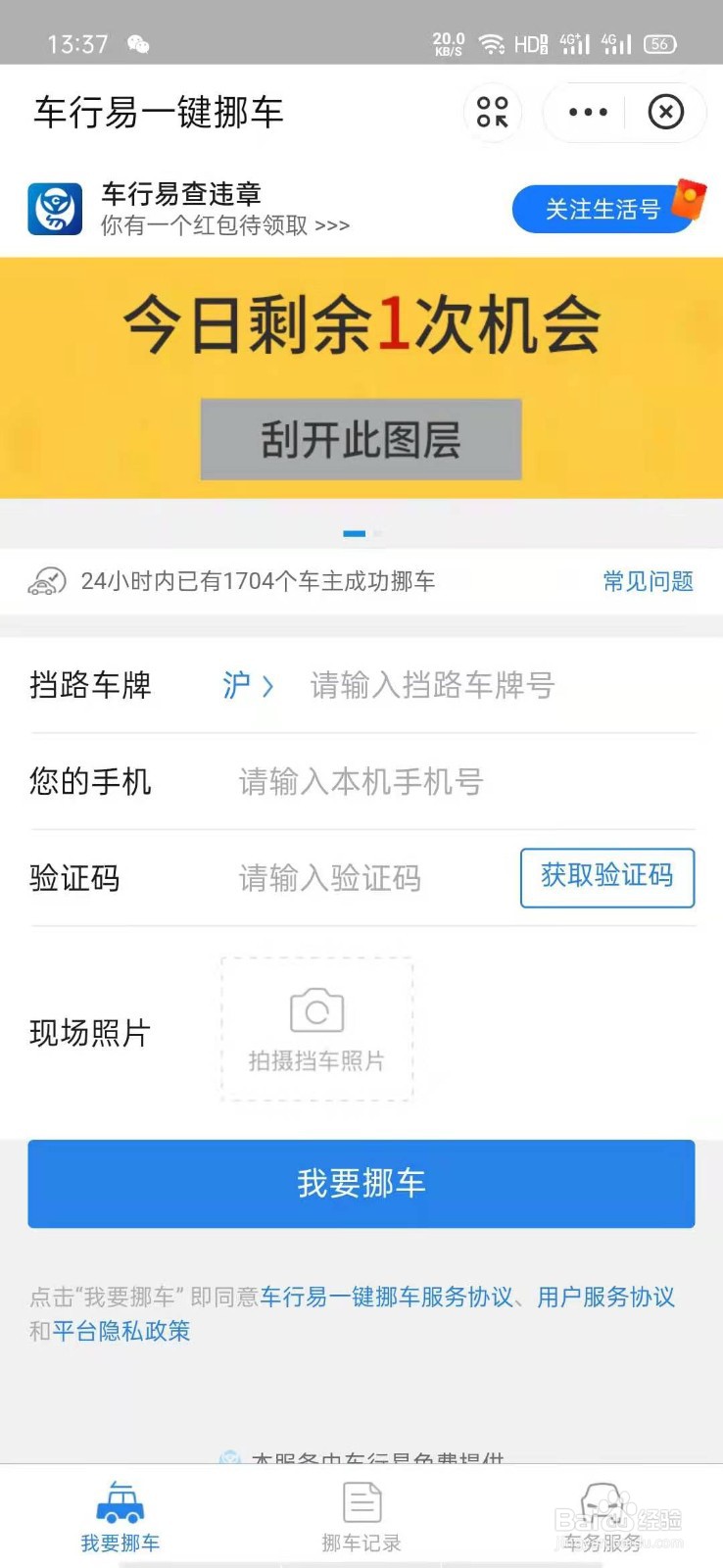Open the three-dot more menu

(588, 112)
